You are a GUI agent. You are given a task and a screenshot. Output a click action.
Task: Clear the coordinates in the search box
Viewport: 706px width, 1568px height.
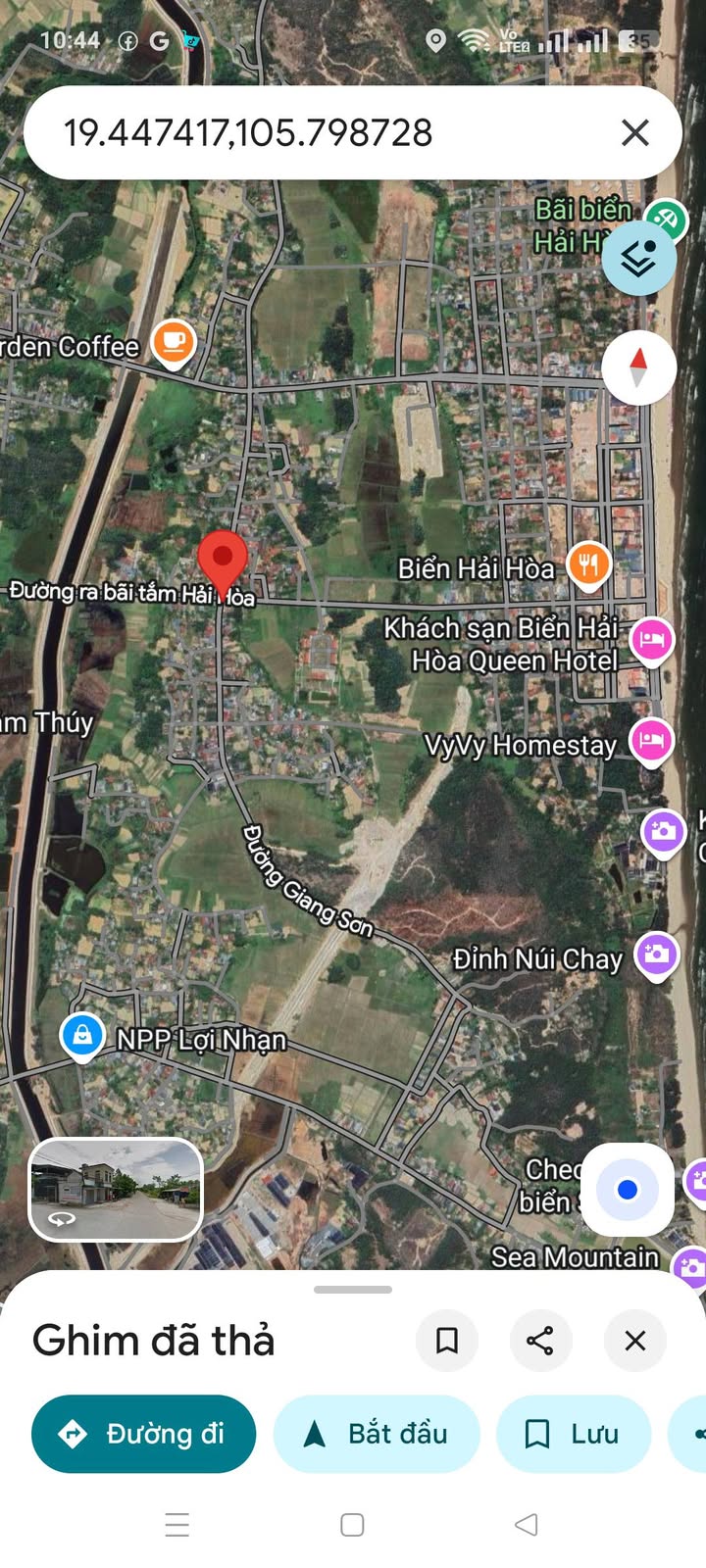635,132
